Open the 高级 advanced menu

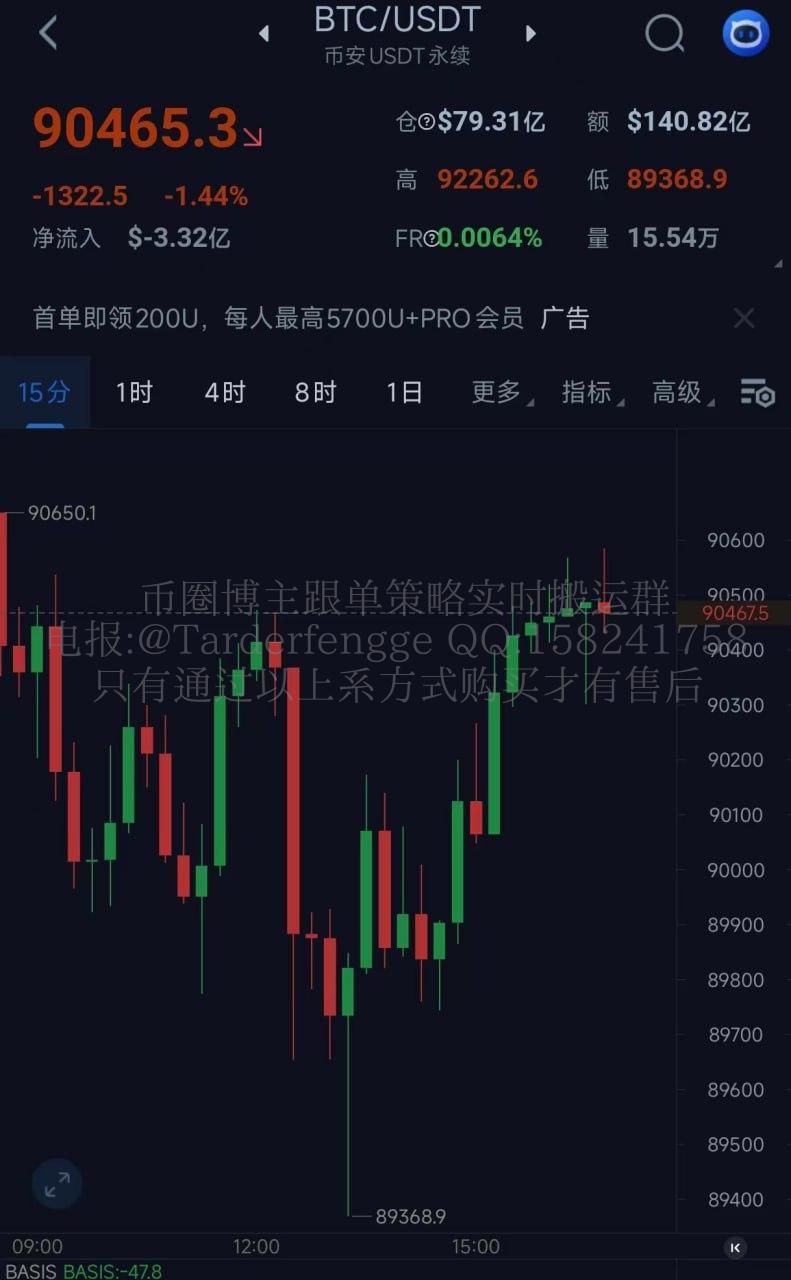click(680, 392)
